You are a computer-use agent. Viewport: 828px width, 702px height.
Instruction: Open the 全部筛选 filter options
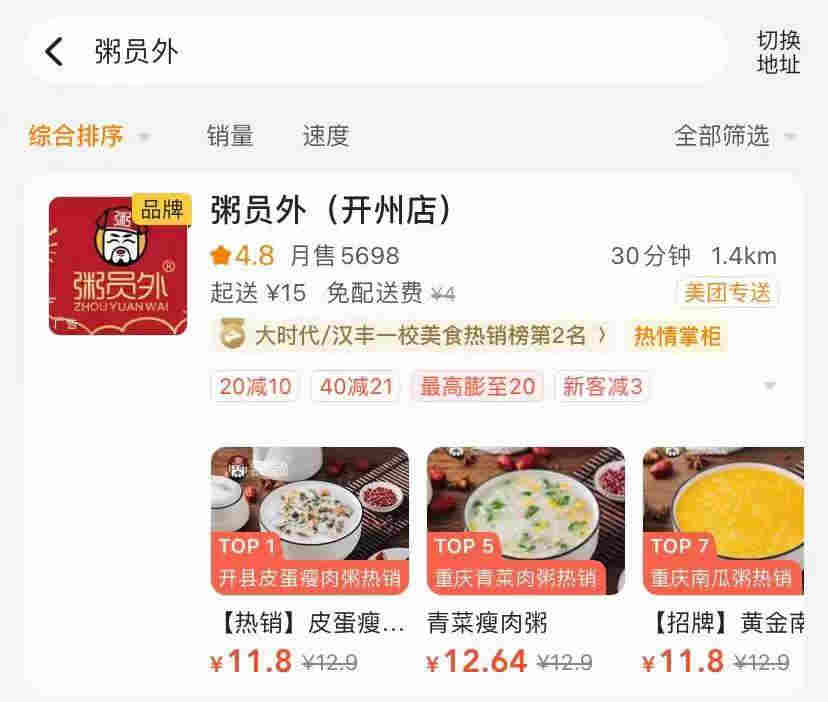(x=735, y=136)
